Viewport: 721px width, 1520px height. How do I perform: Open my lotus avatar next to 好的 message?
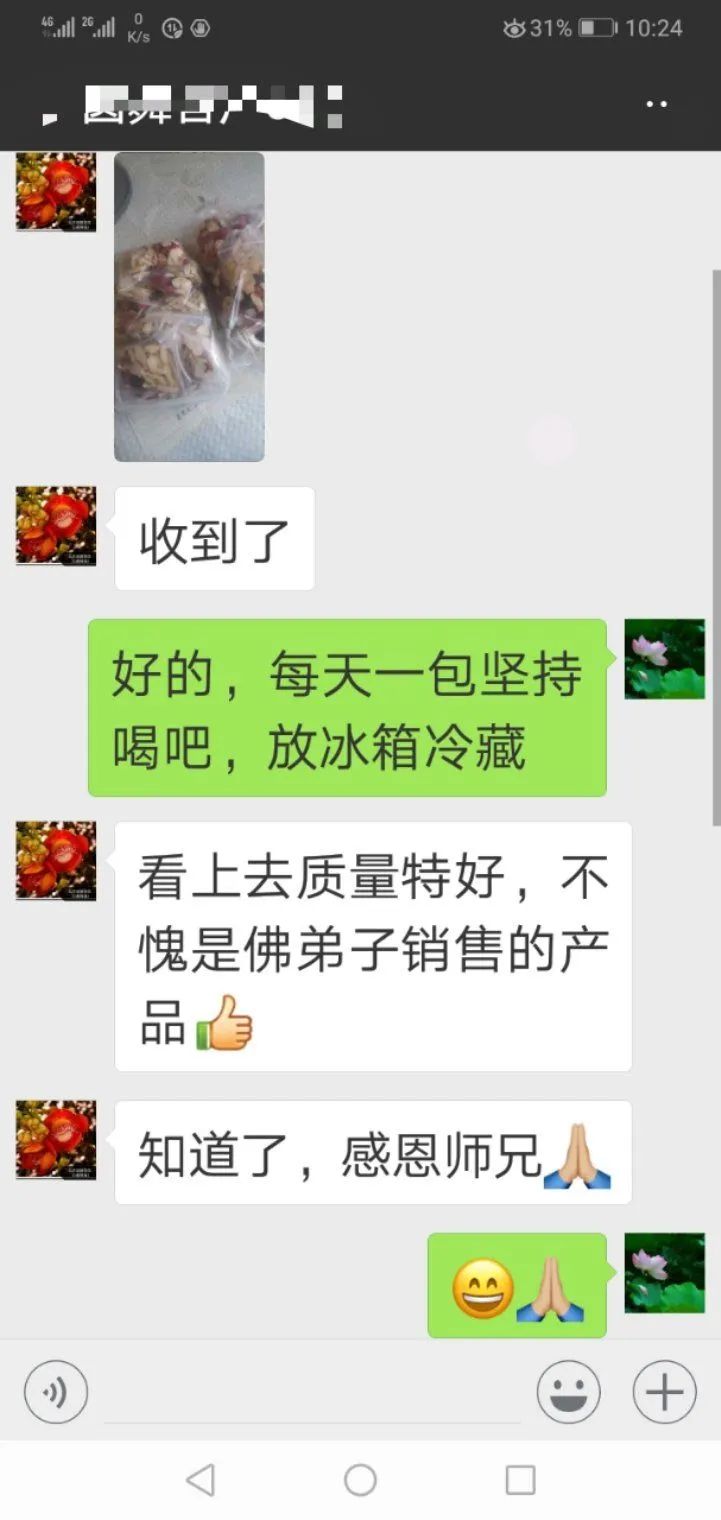pyautogui.click(x=665, y=659)
